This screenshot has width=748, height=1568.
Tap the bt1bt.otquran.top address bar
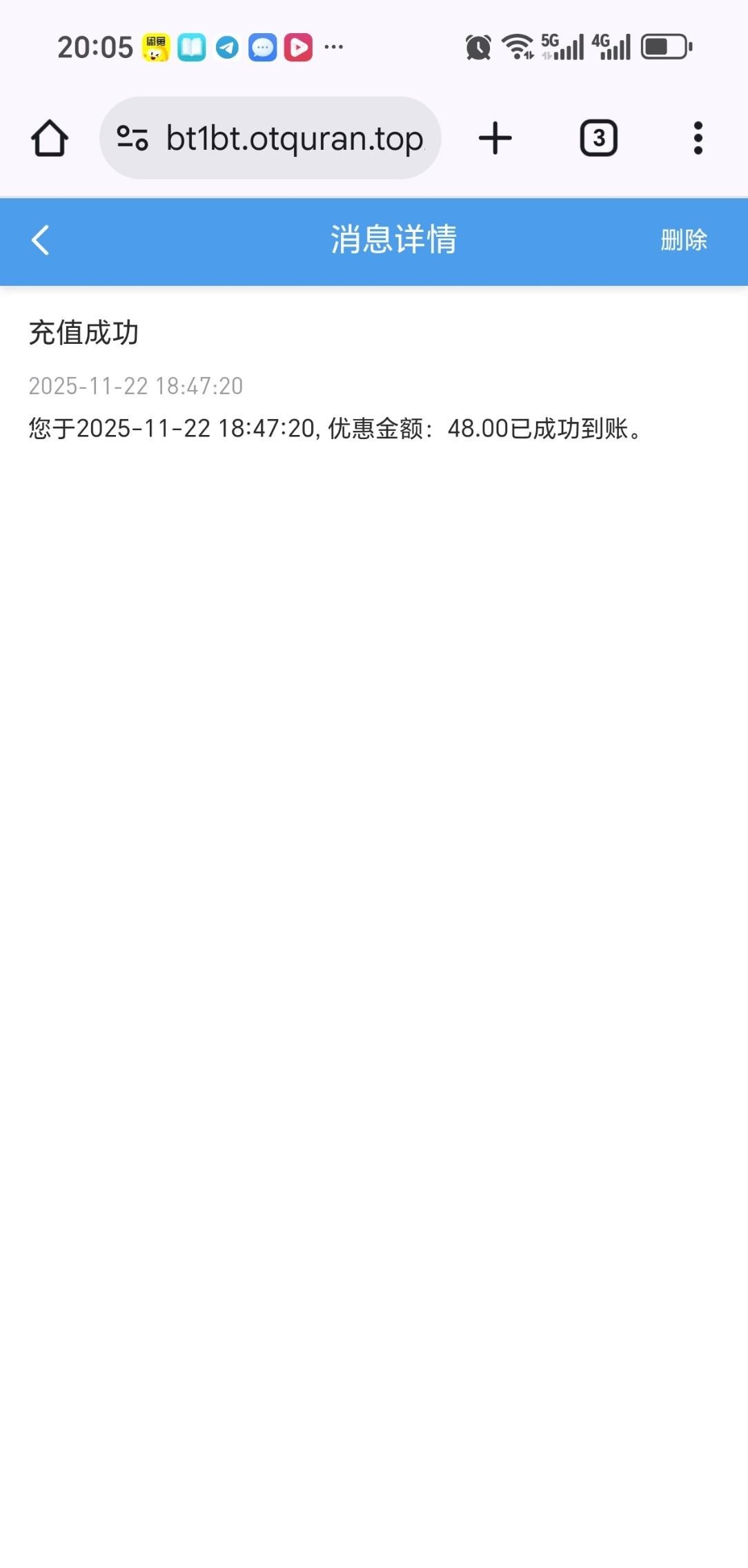[295, 139]
